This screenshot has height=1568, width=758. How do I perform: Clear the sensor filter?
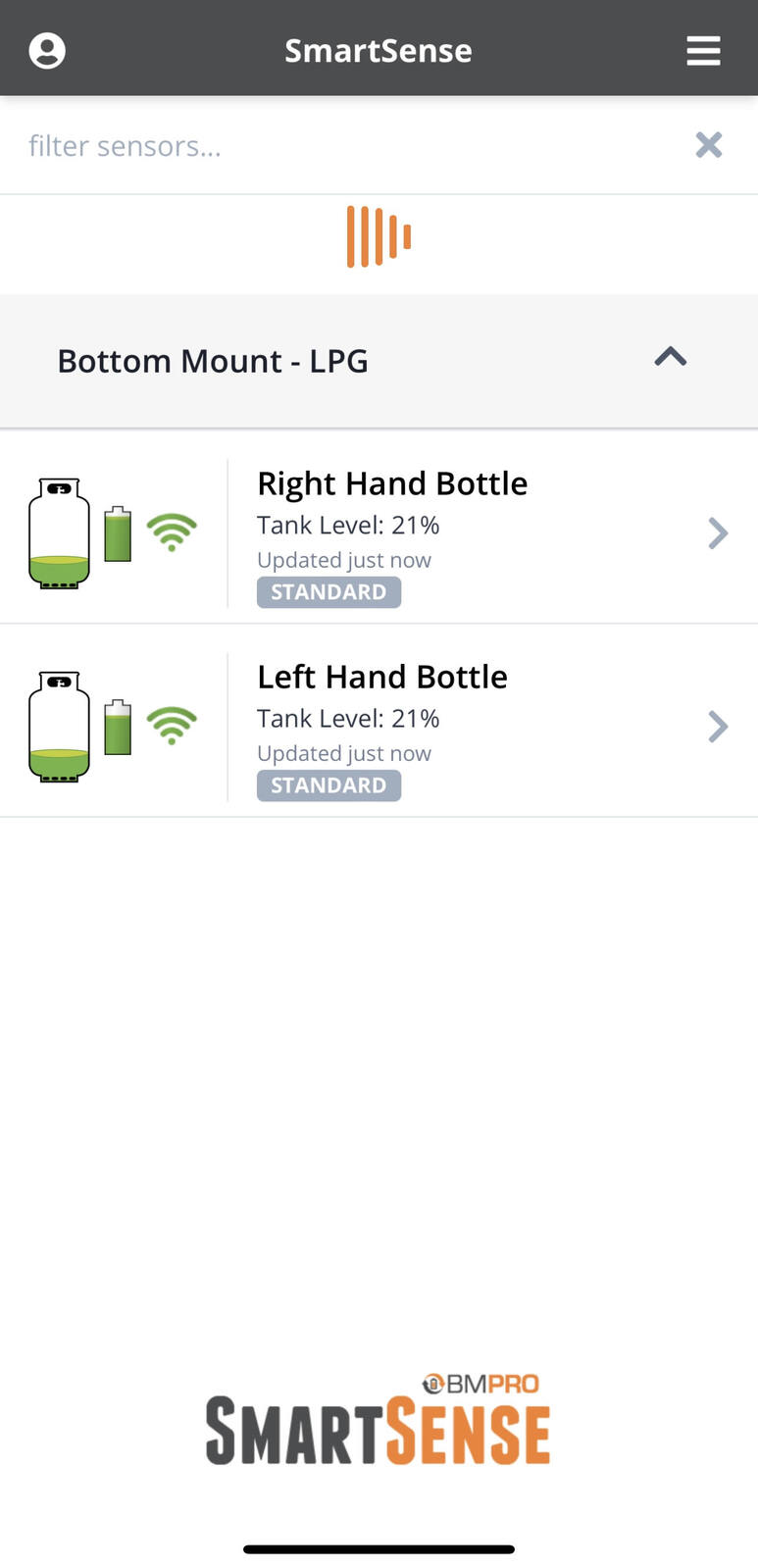point(708,145)
